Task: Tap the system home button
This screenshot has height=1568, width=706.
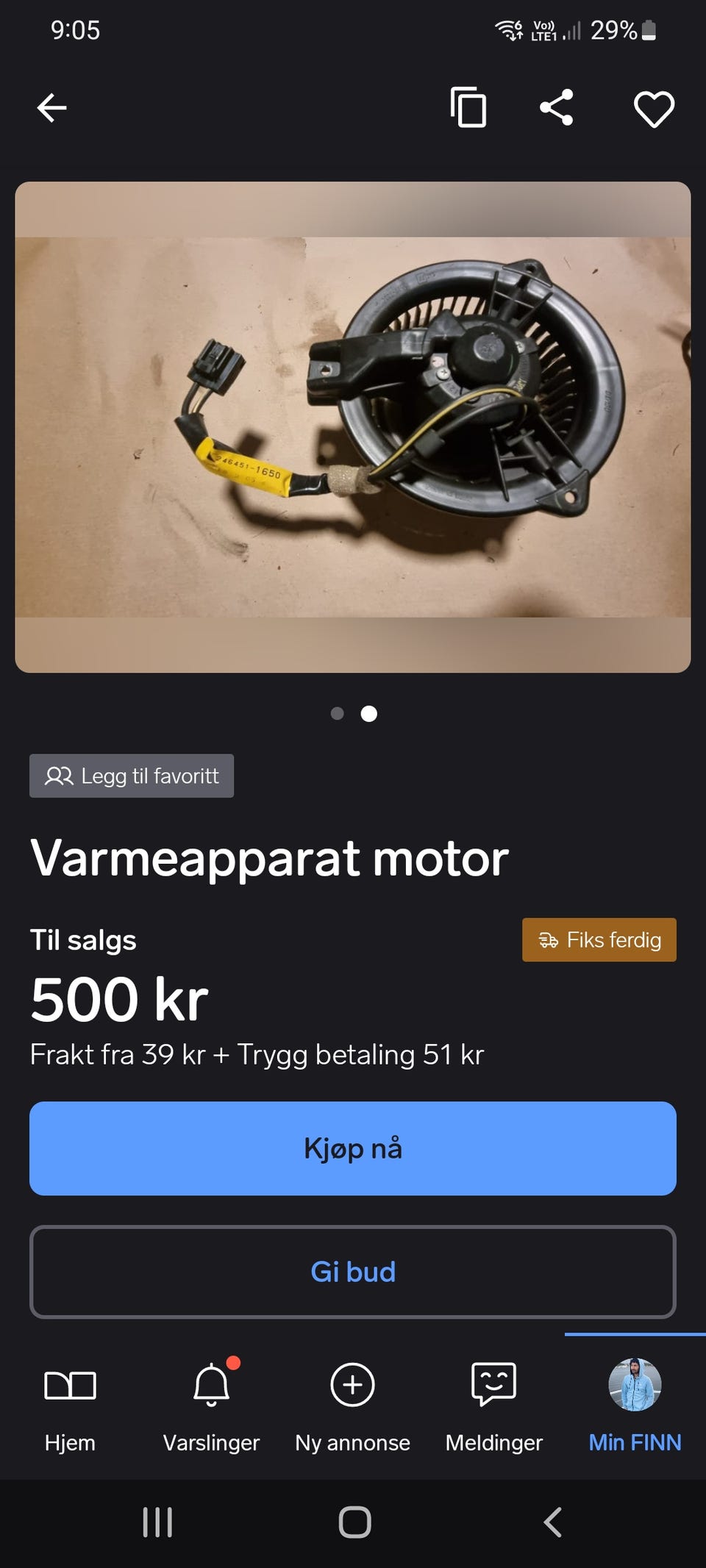Action: tap(354, 1522)
